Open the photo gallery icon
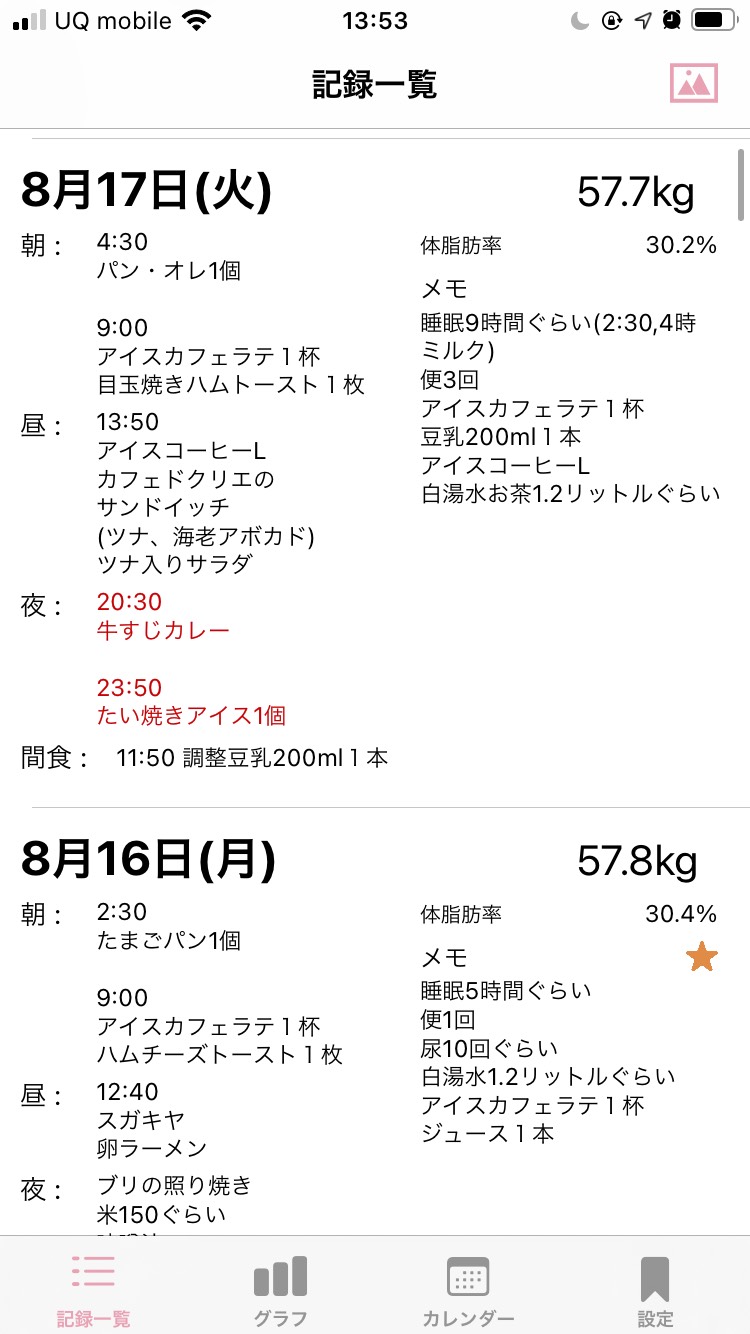Viewport: 750px width, 1334px height. point(694,83)
